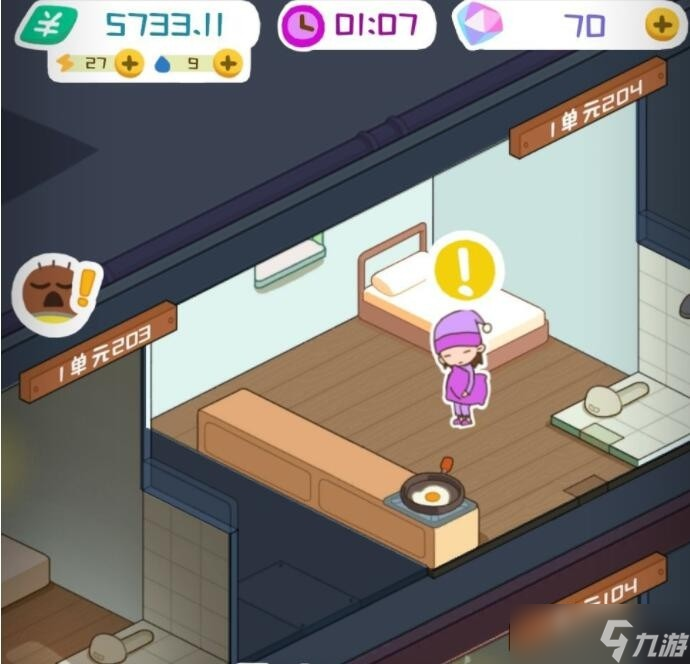690x664 pixels.
Task: Tap the exclamation bubble above the tenant
Action: coord(466,267)
